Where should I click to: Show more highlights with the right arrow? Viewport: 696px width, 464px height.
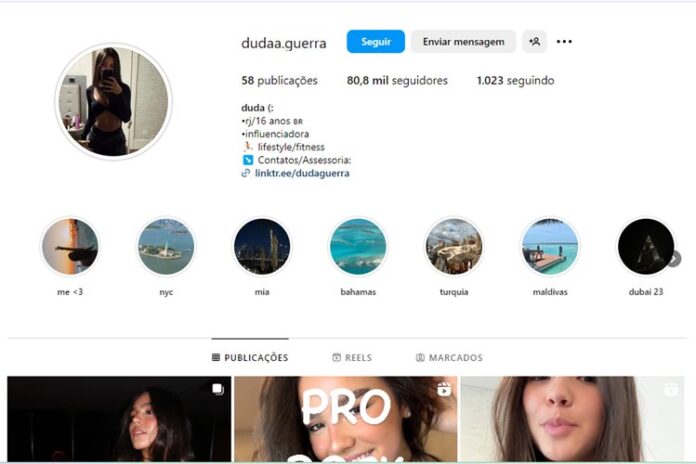coord(674,258)
